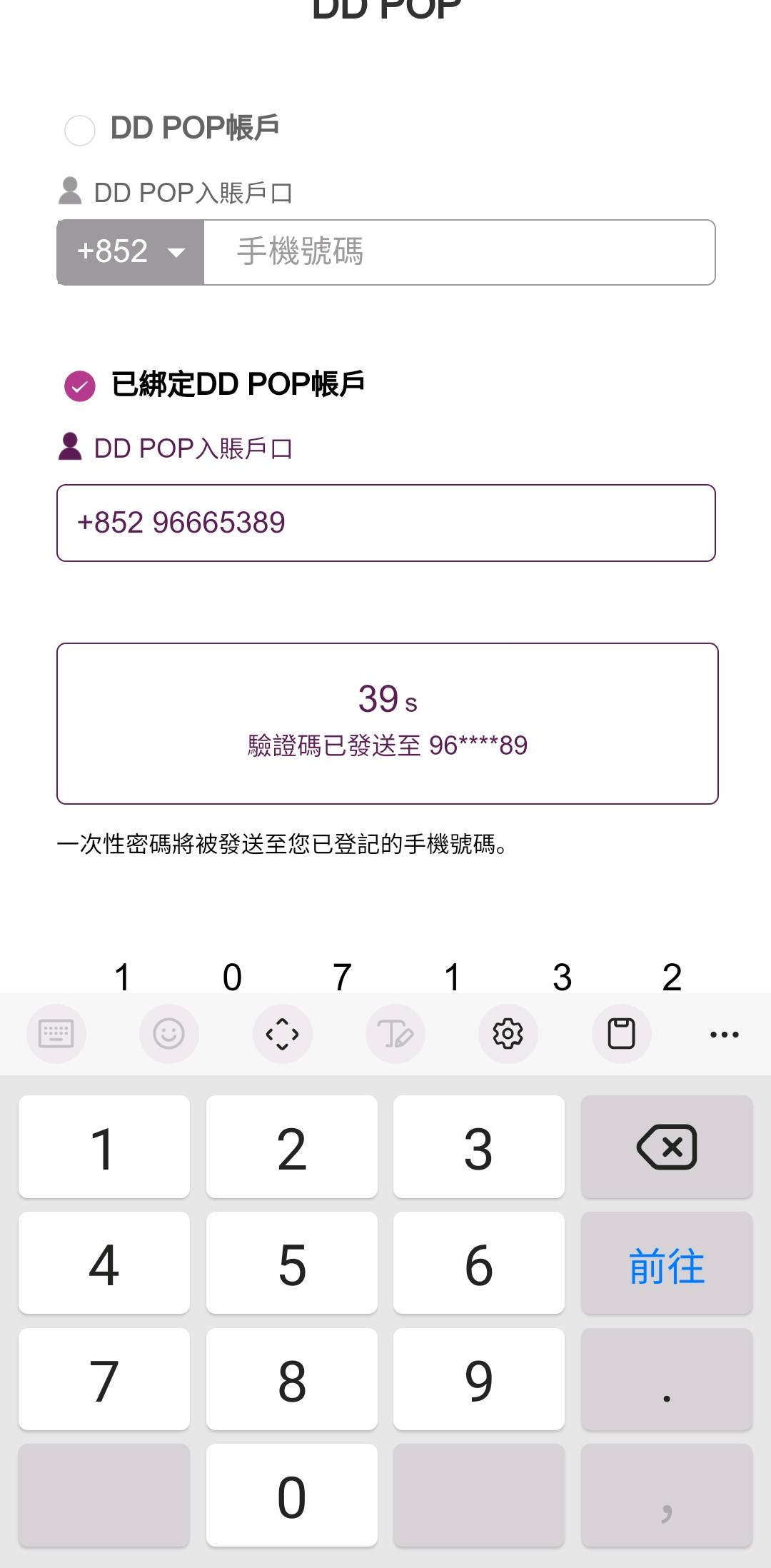Enter digit 9 on the keypad
This screenshot has width=771, height=1568.
(x=478, y=1379)
